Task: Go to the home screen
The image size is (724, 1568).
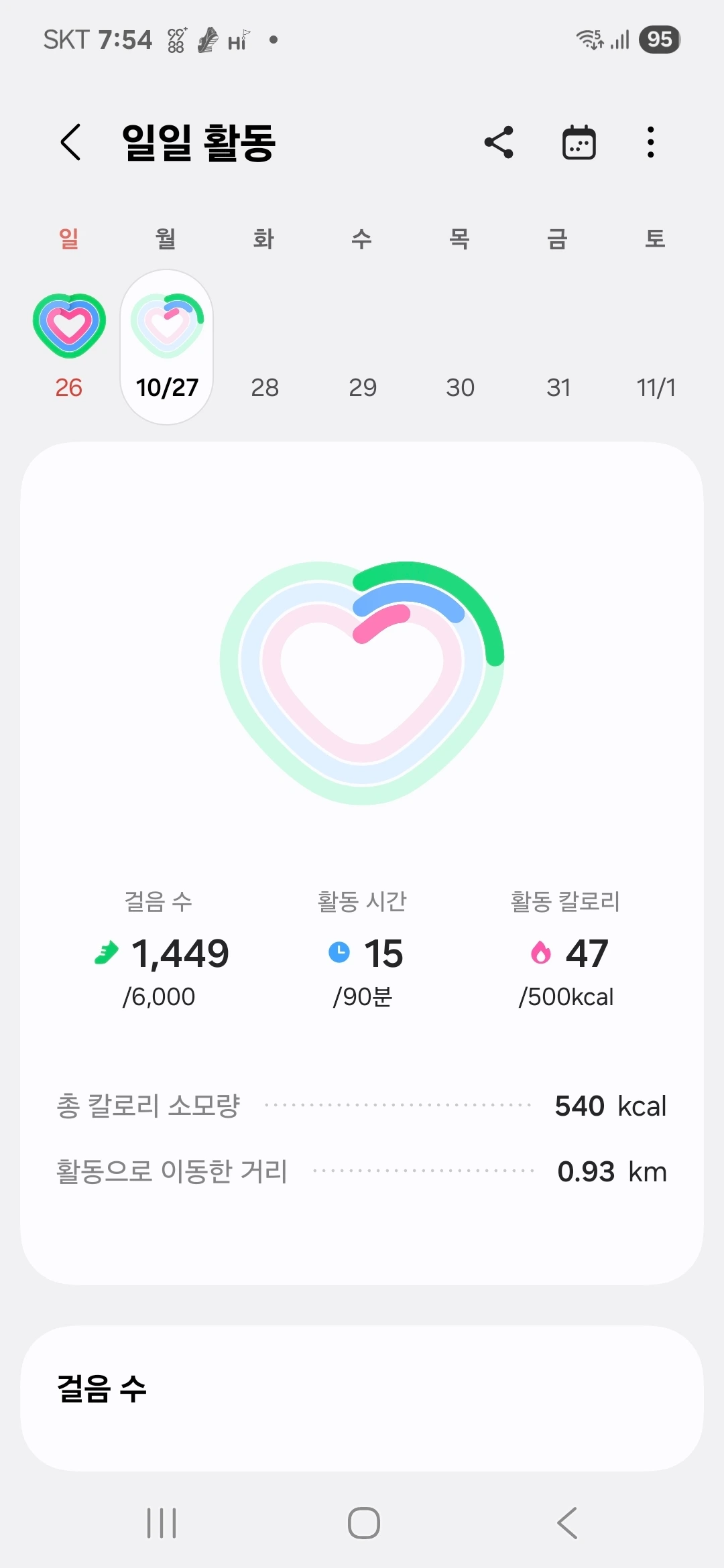Action: [364, 1523]
